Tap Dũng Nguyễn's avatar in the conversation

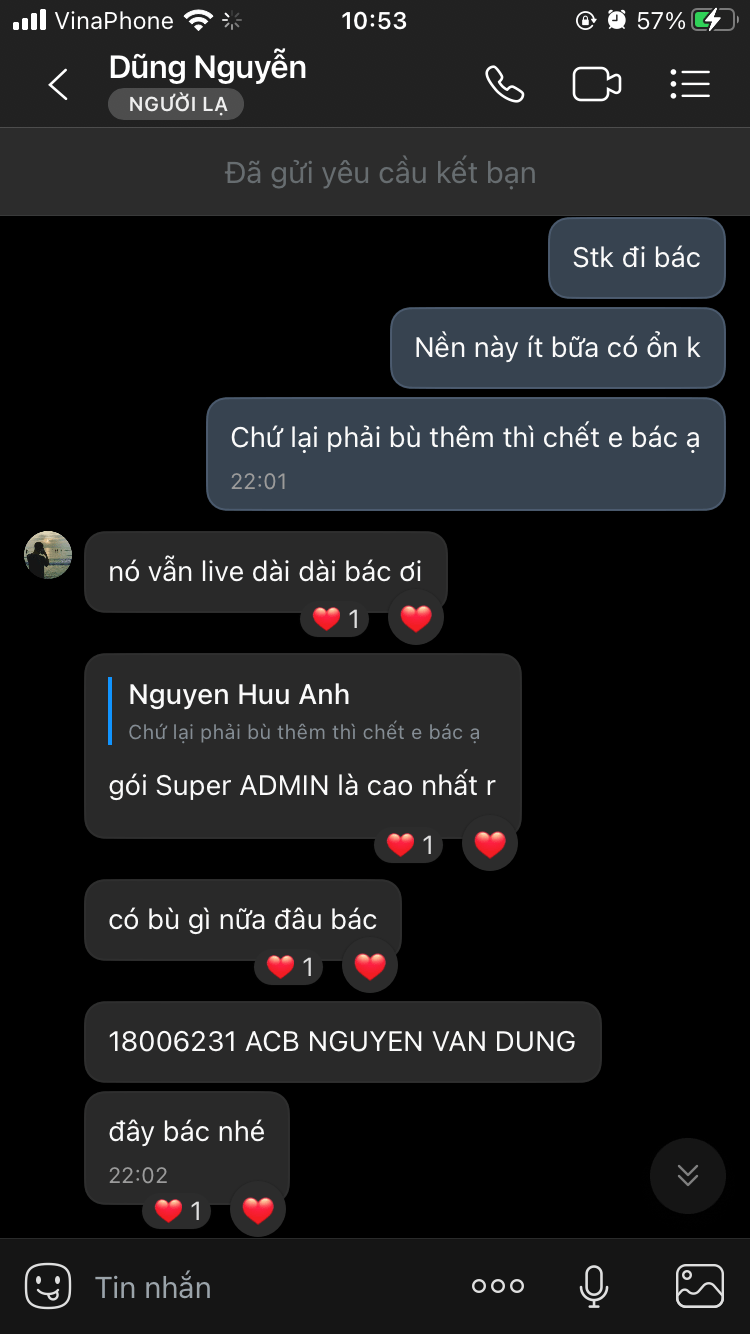[48, 555]
